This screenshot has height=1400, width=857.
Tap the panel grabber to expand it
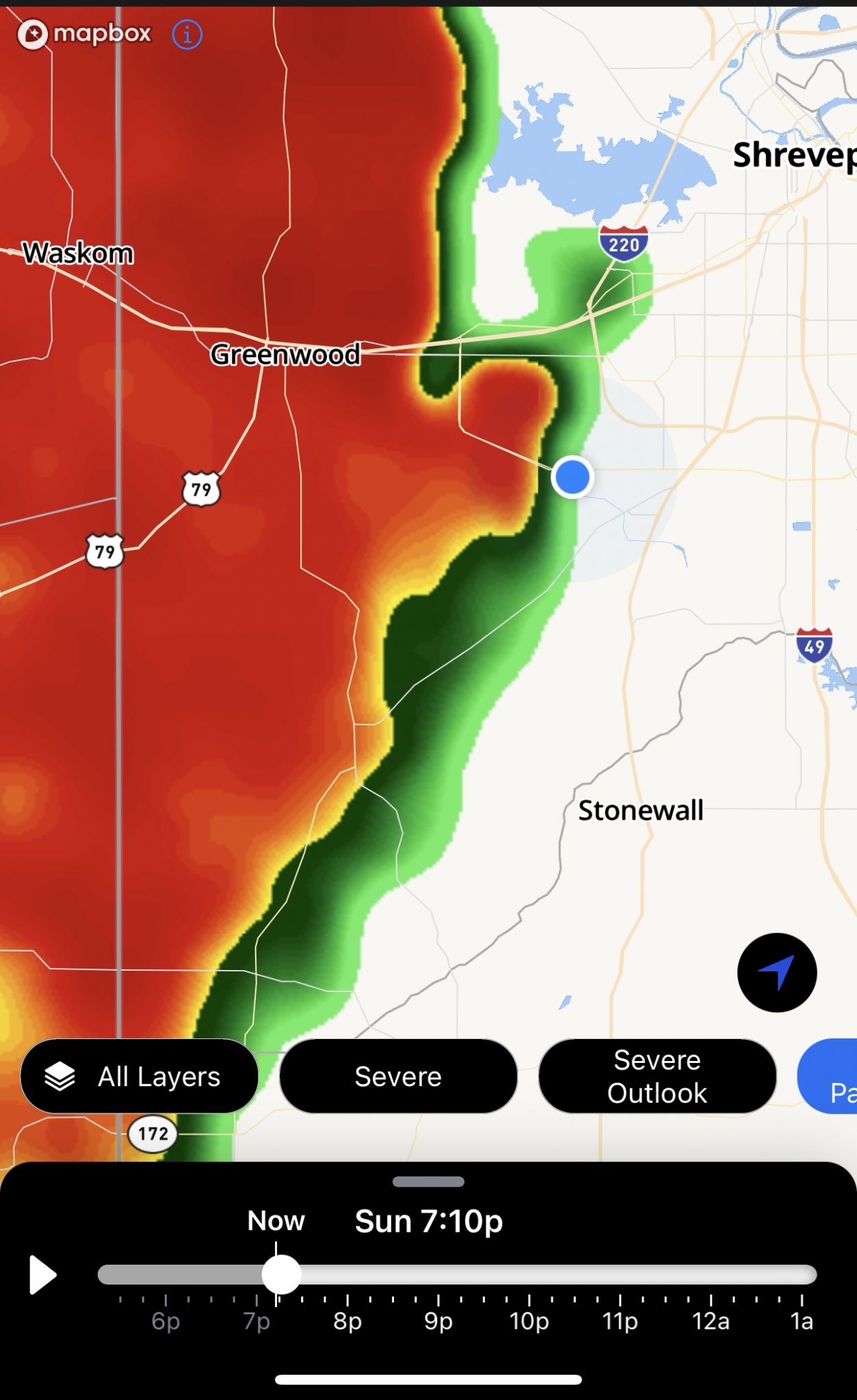pyautogui.click(x=428, y=1182)
